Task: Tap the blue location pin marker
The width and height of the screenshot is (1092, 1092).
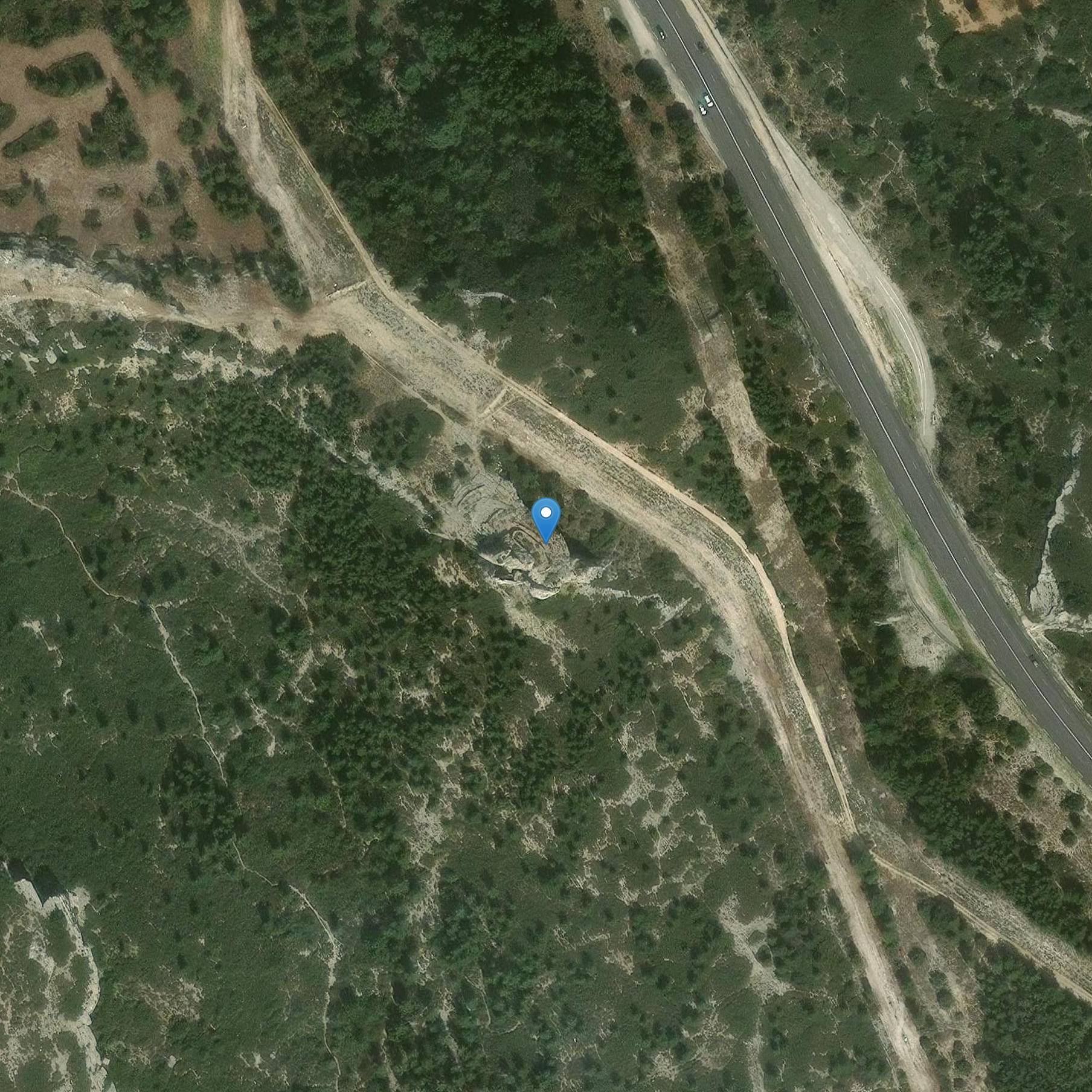Action: tap(546, 517)
